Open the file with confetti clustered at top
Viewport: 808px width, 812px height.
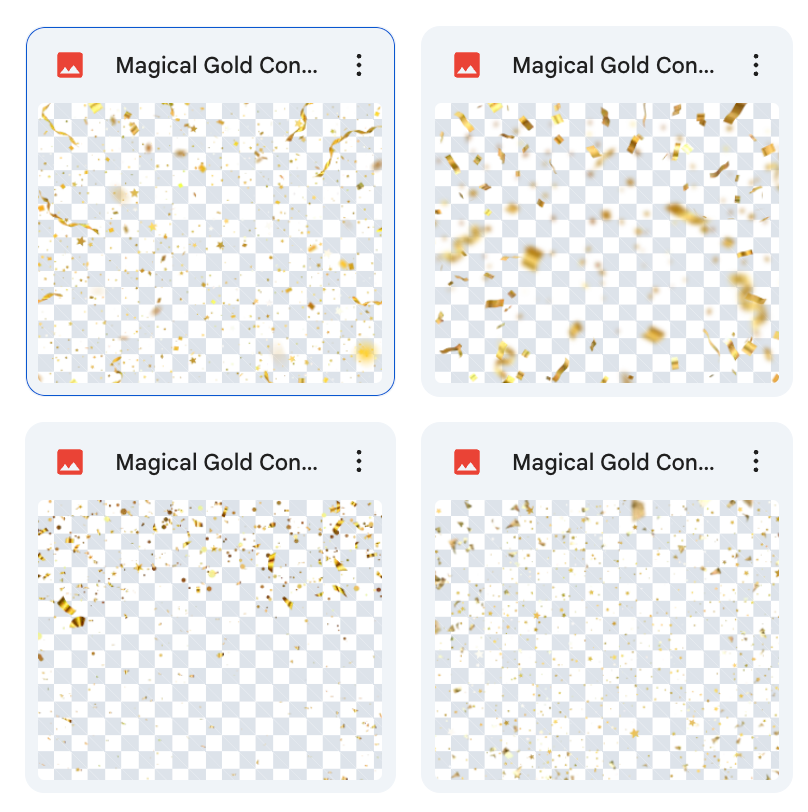point(210,640)
